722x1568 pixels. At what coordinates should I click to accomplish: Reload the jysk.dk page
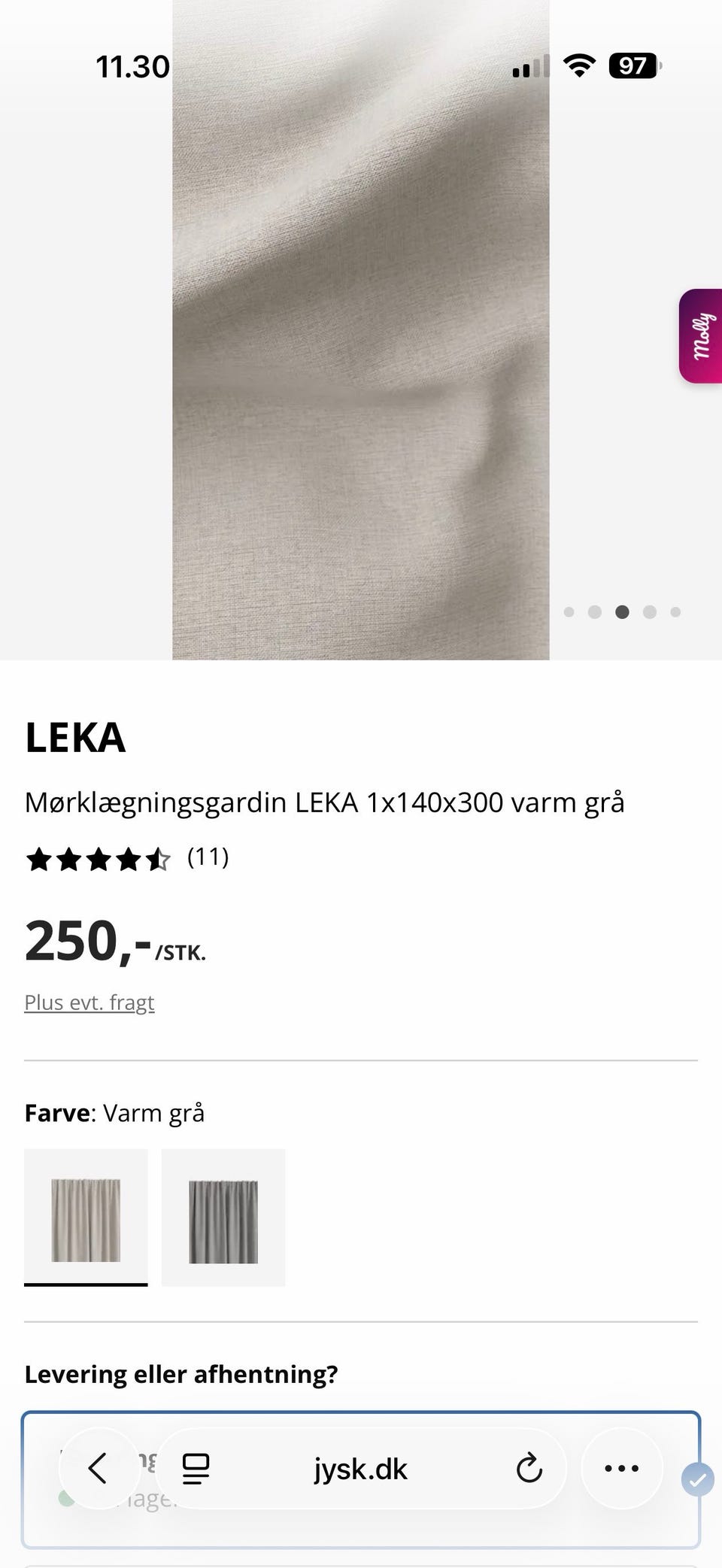(x=529, y=1468)
